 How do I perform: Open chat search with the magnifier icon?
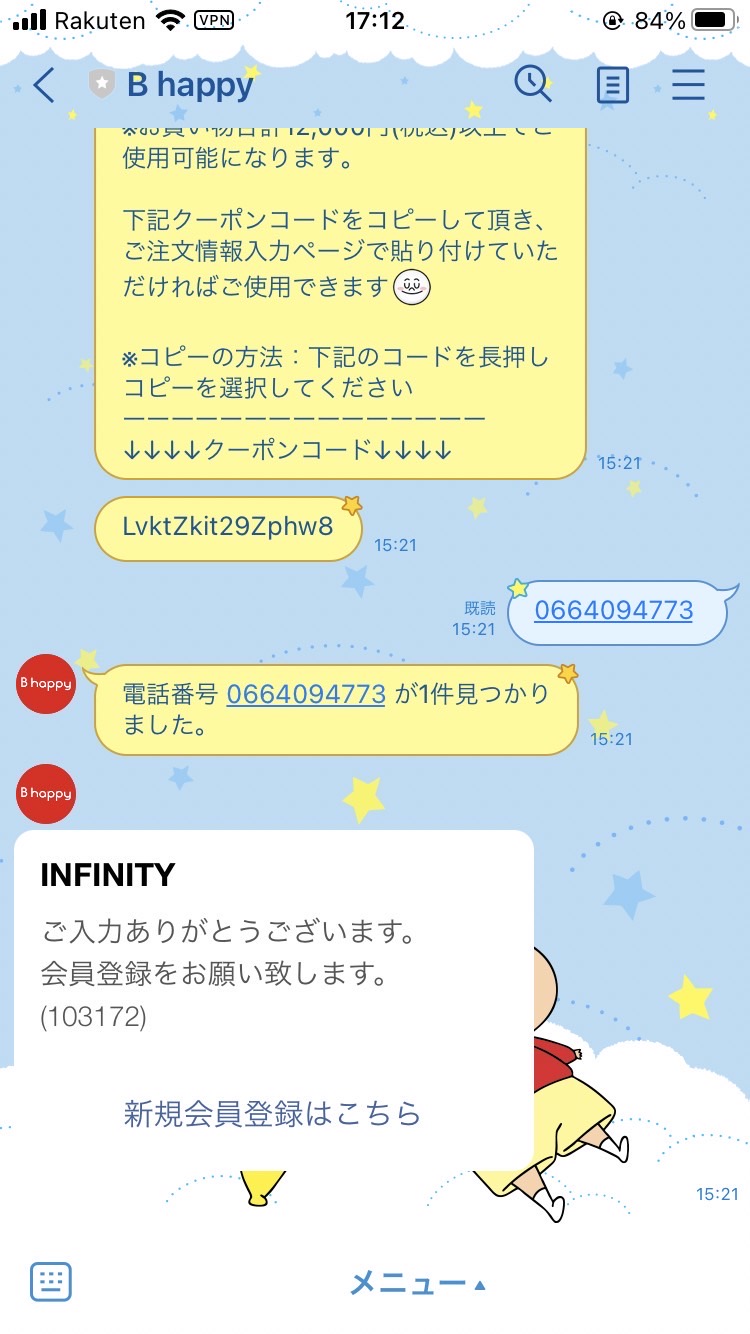533,85
